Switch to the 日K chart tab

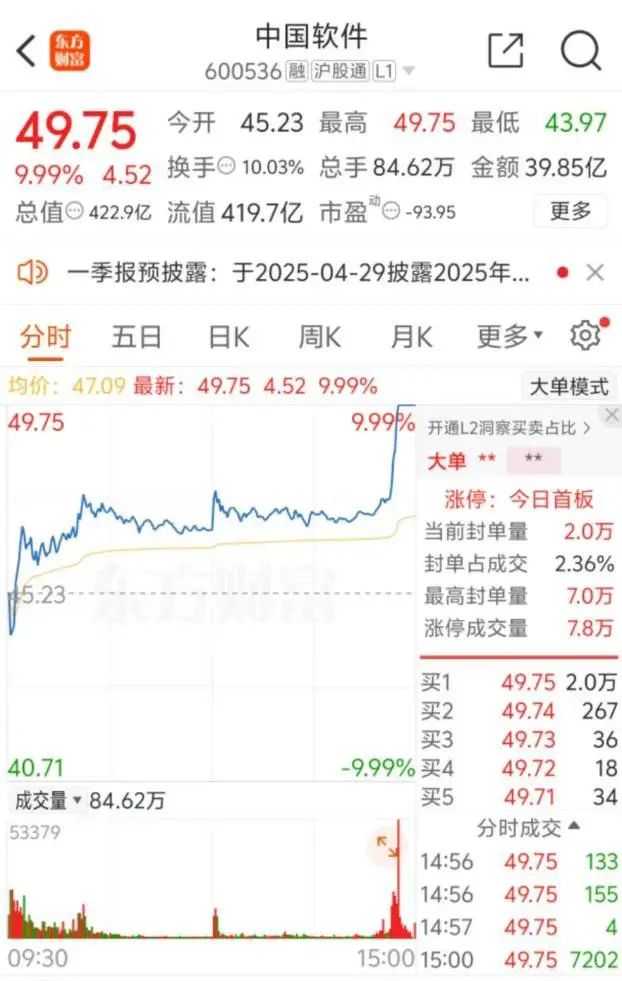click(x=228, y=337)
